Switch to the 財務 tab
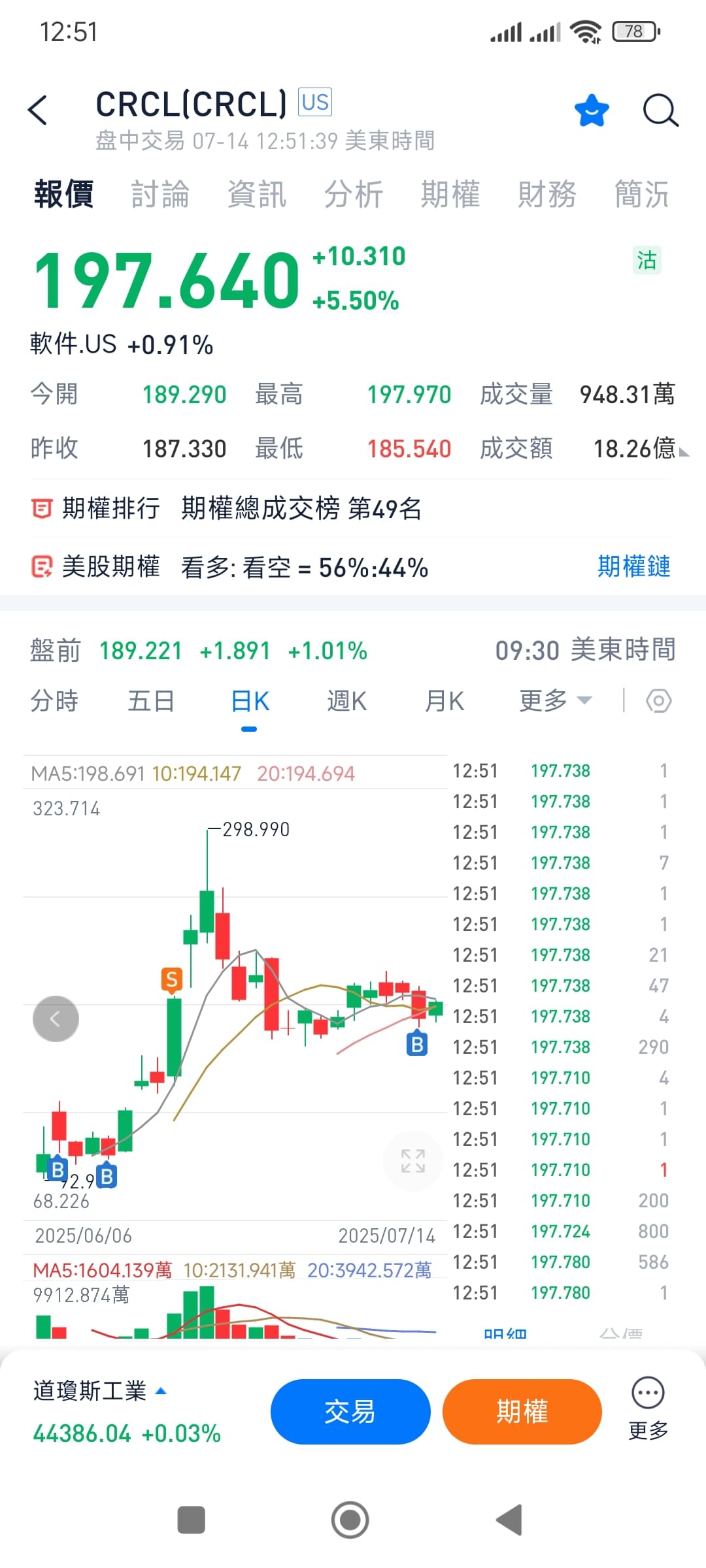 [547, 194]
